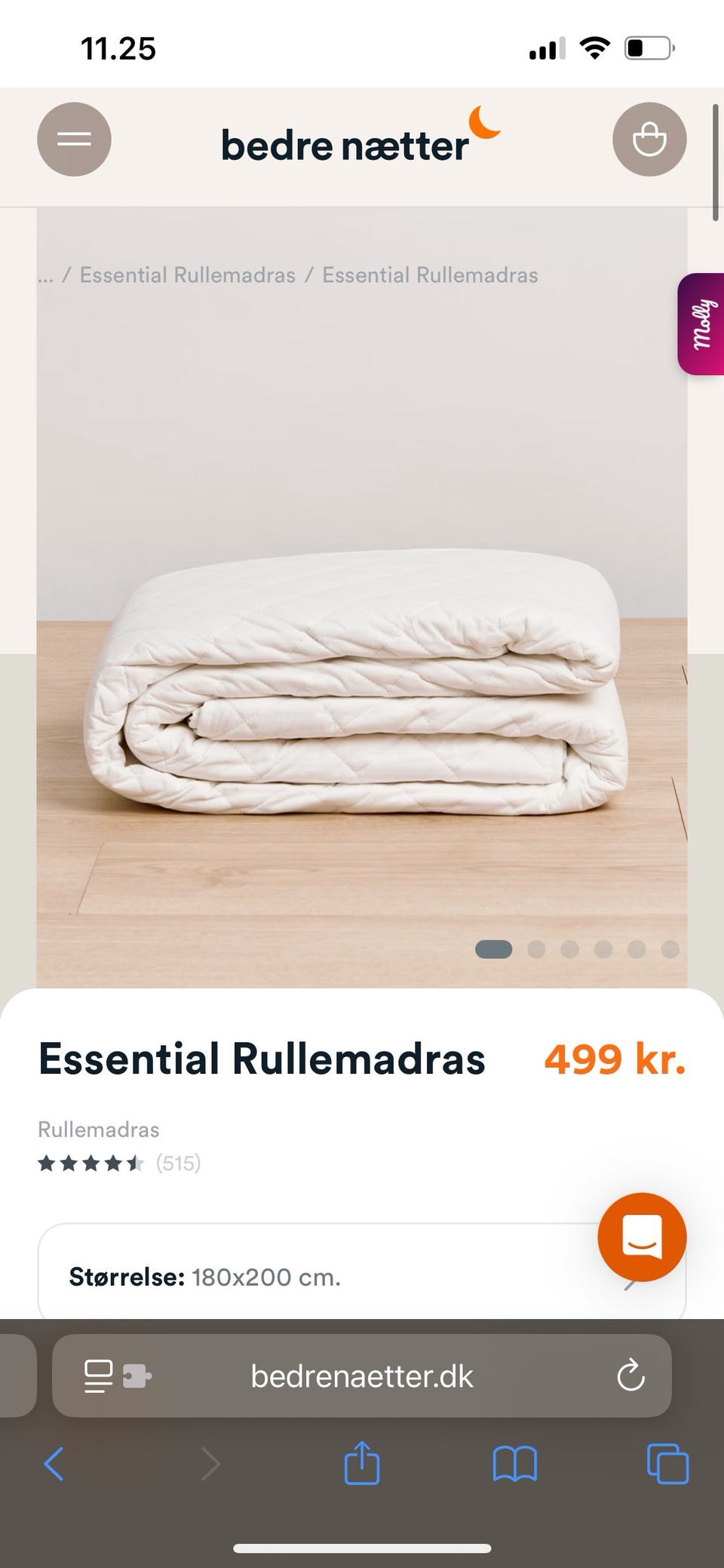This screenshot has width=724, height=1568.
Task: Navigate to Essential Rullemadras breadcrumb link
Action: 187,275
